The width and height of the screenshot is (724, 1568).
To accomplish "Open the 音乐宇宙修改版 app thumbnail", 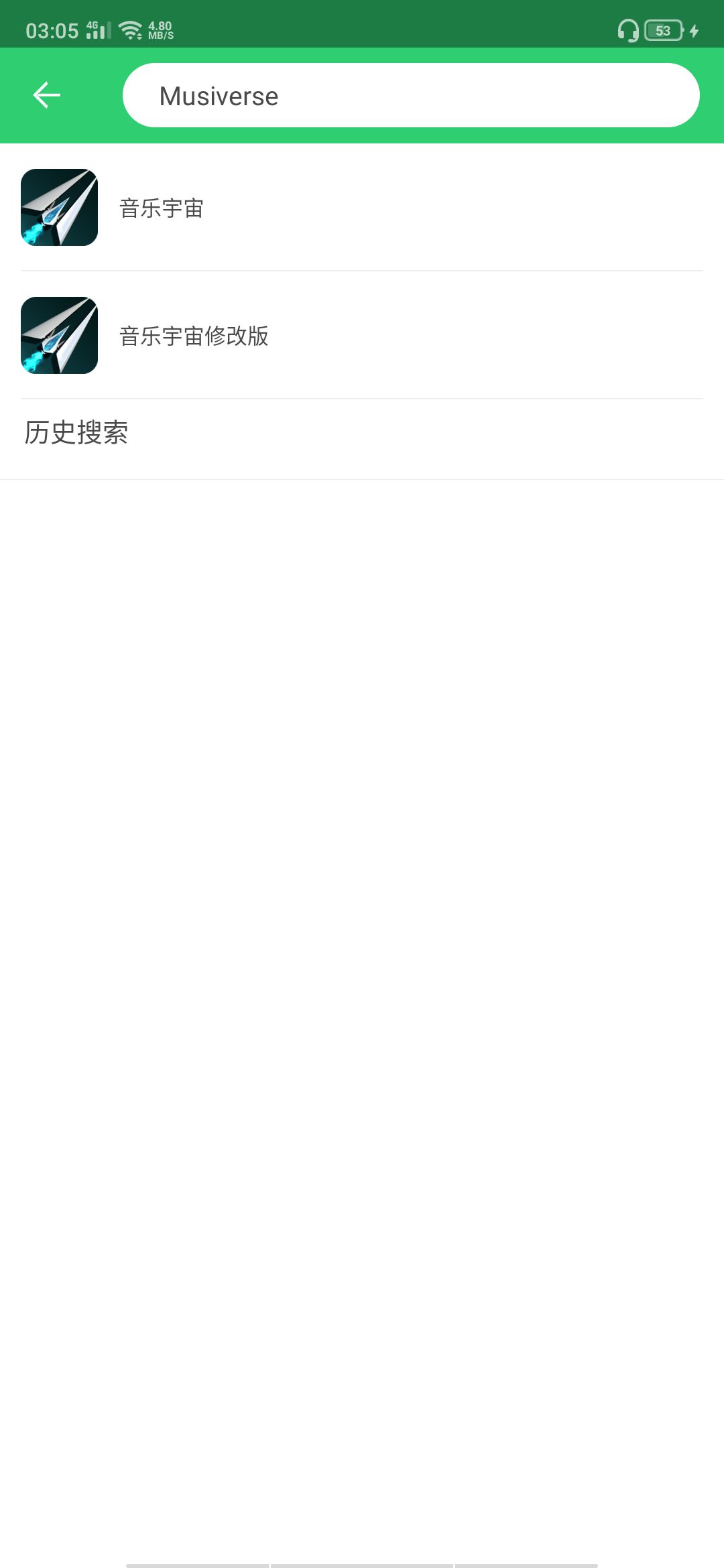I will point(59,335).
